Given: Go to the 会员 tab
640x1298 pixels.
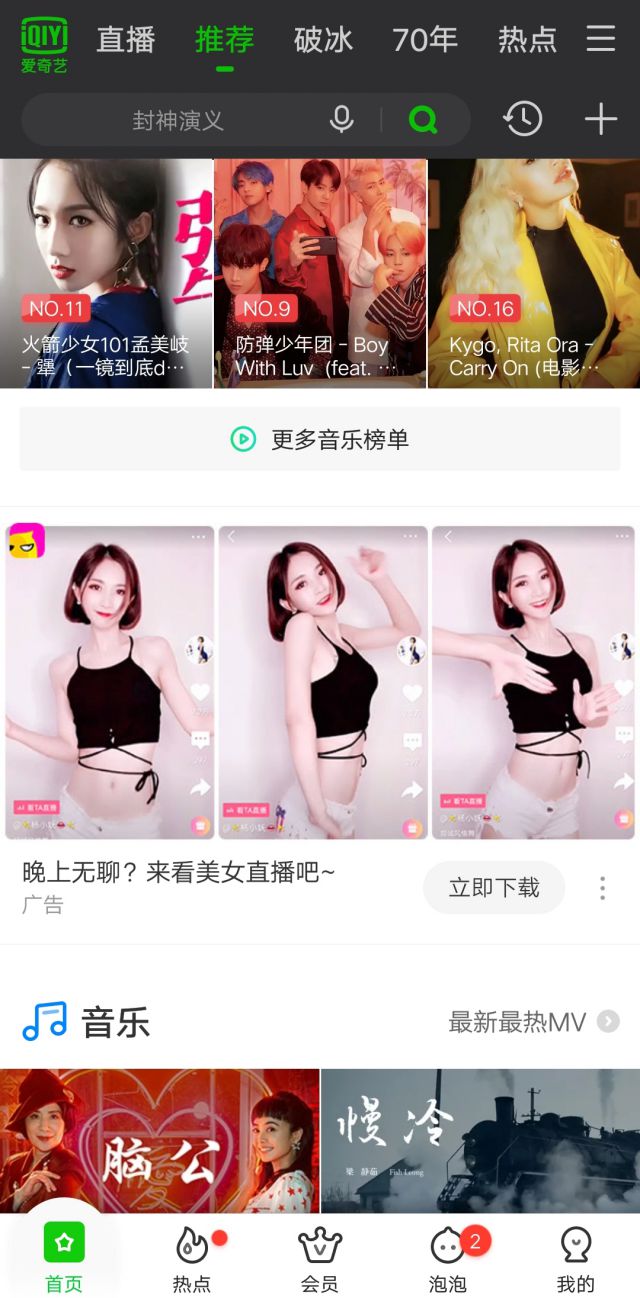Looking at the screenshot, I should click(320, 1260).
